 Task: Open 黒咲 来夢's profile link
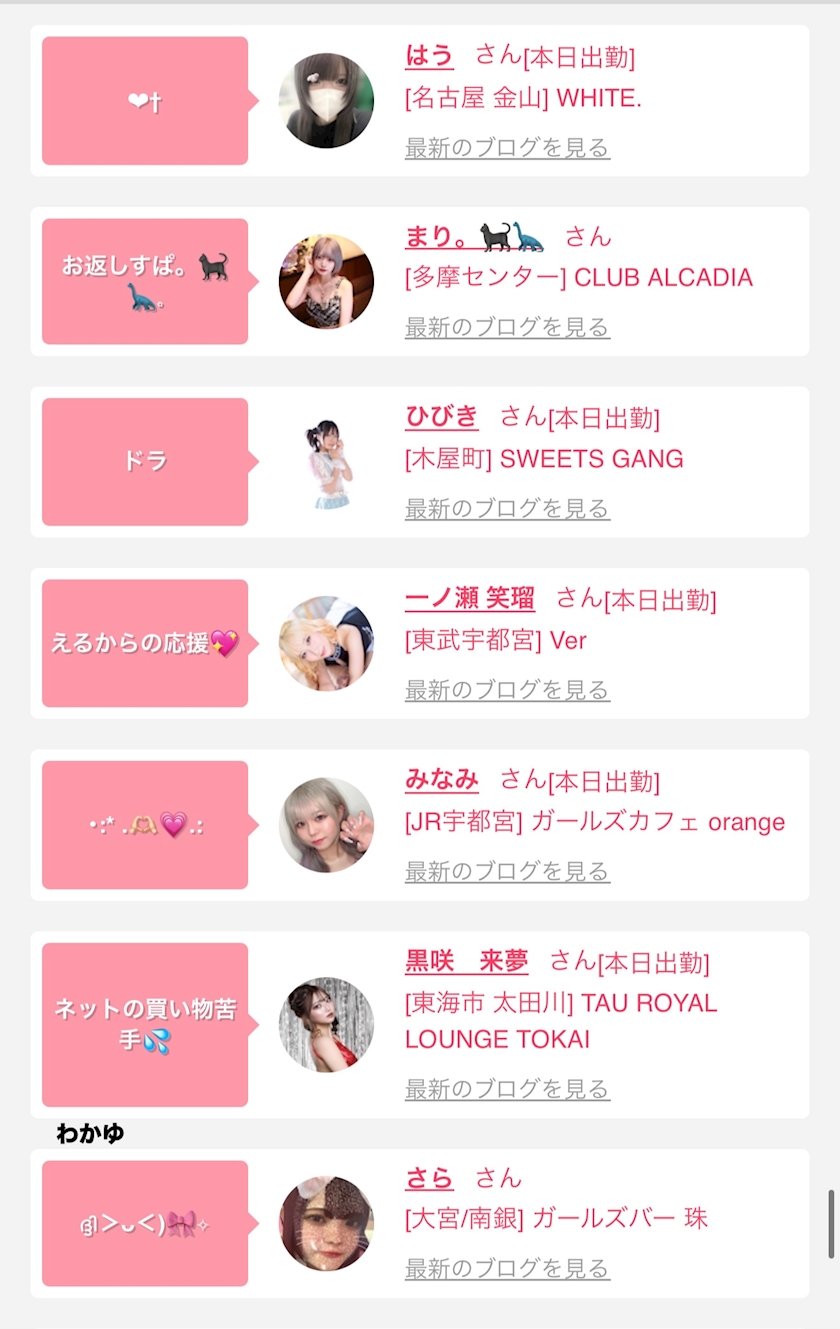(x=466, y=962)
